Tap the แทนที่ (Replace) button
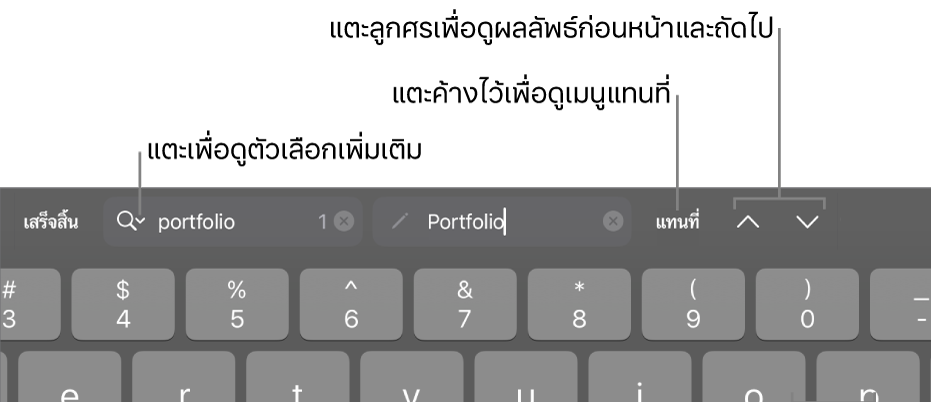931x402 pixels. click(677, 222)
